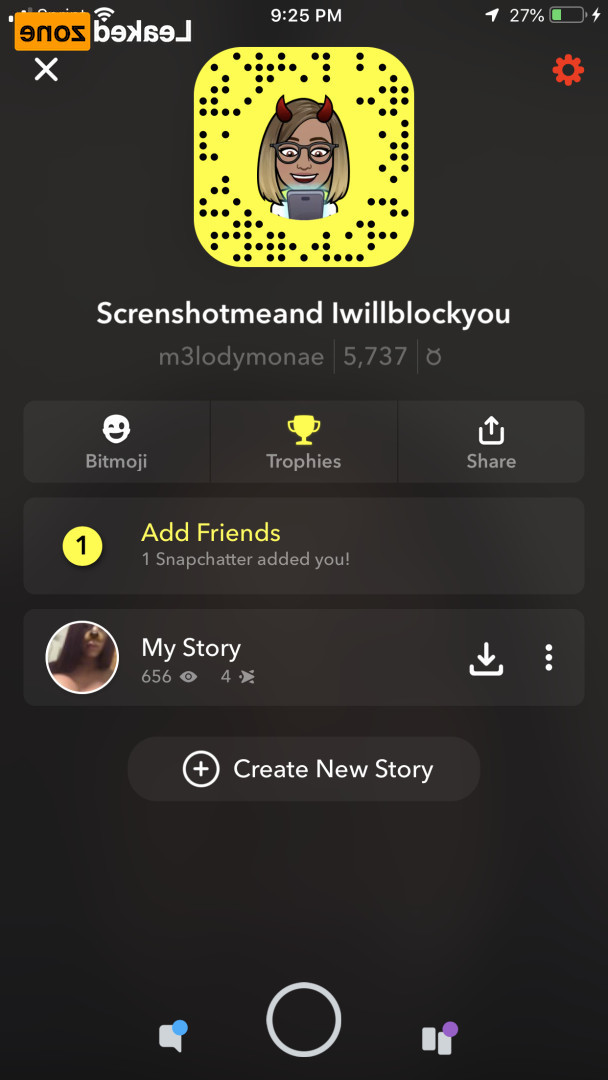Viewport: 608px width, 1080px height.
Task: Tap the Snapcode profile picture
Action: 304,157
